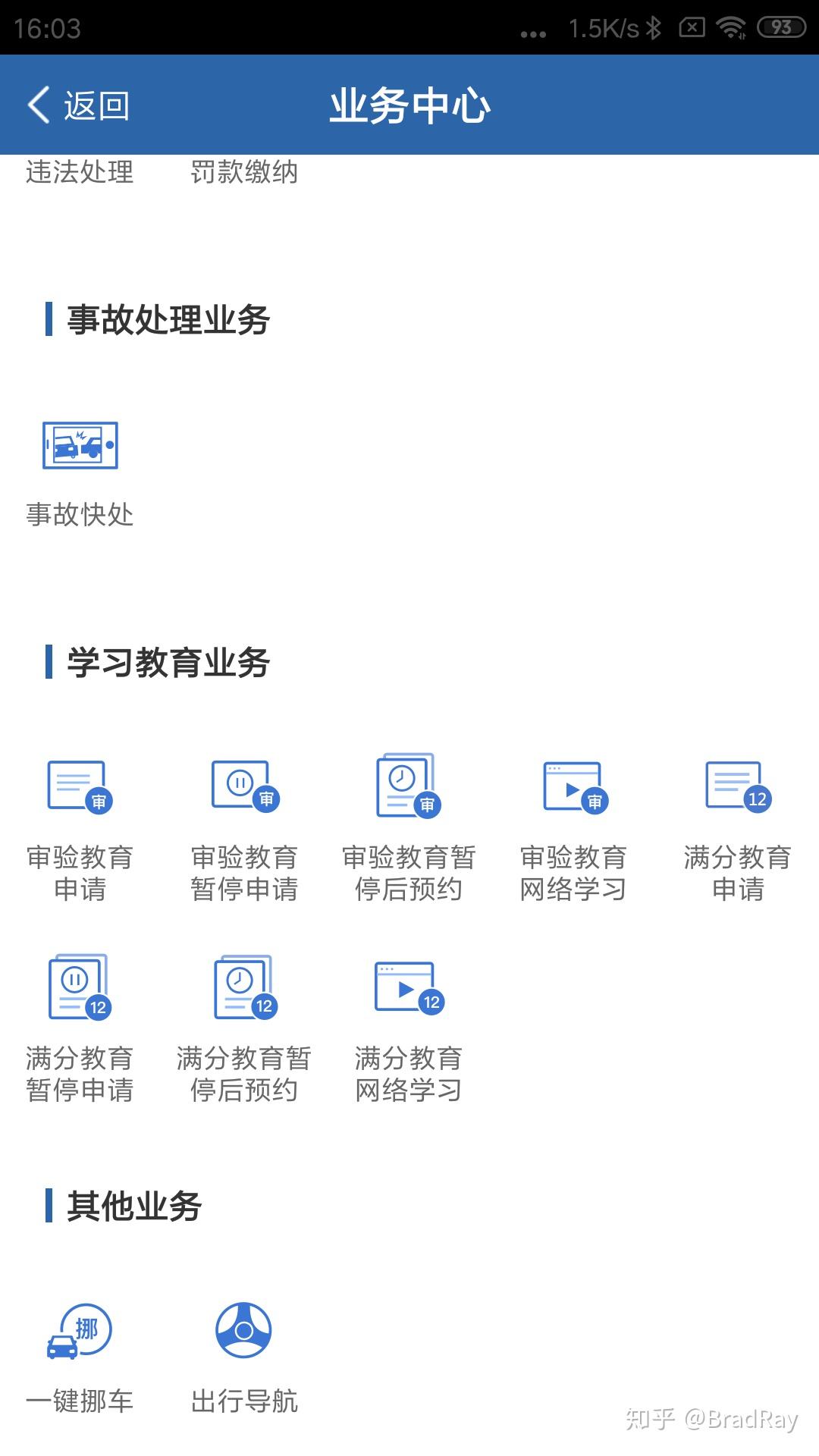Choose 审验教育暂停后预约
819x1456 pixels.
[409, 827]
